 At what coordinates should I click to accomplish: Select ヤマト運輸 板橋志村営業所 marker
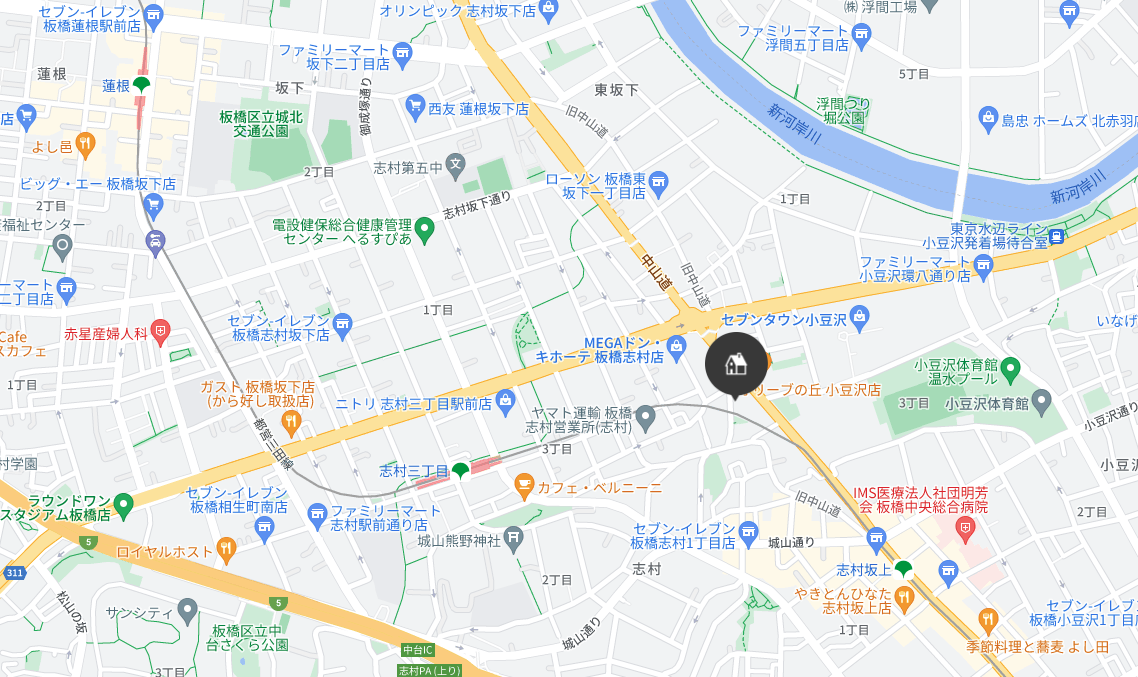point(646,414)
